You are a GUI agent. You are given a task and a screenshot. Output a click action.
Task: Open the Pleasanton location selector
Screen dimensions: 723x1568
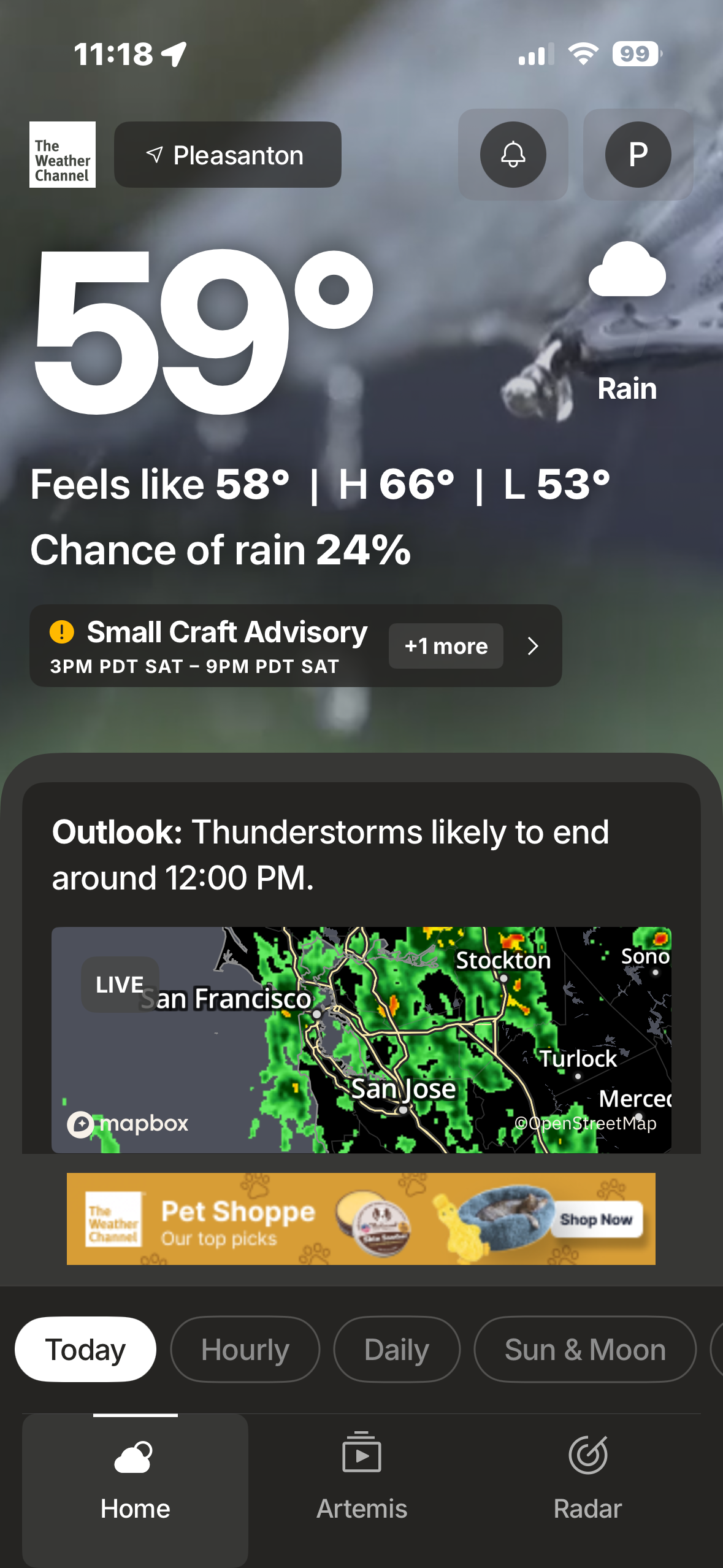click(228, 155)
